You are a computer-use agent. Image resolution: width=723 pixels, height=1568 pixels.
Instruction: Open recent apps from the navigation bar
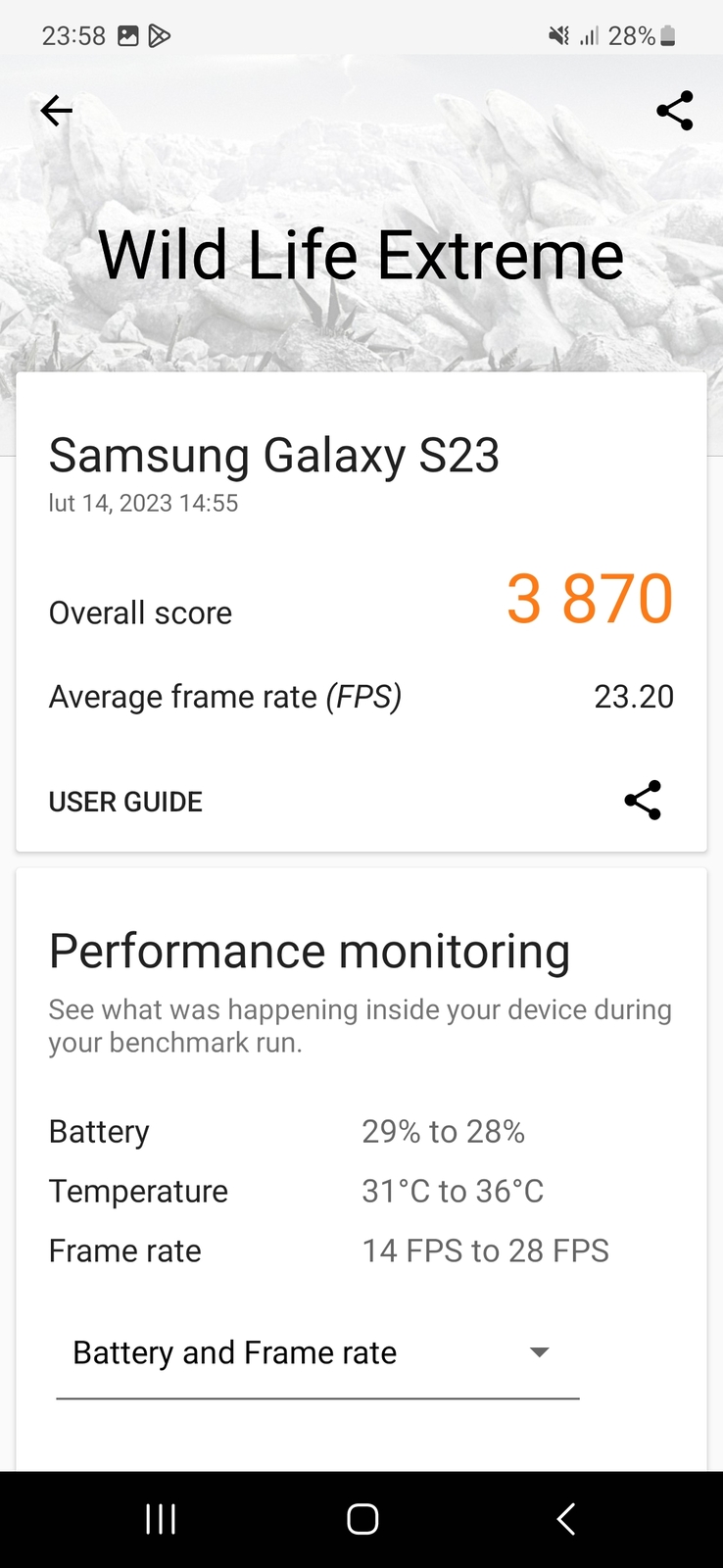(x=161, y=1519)
